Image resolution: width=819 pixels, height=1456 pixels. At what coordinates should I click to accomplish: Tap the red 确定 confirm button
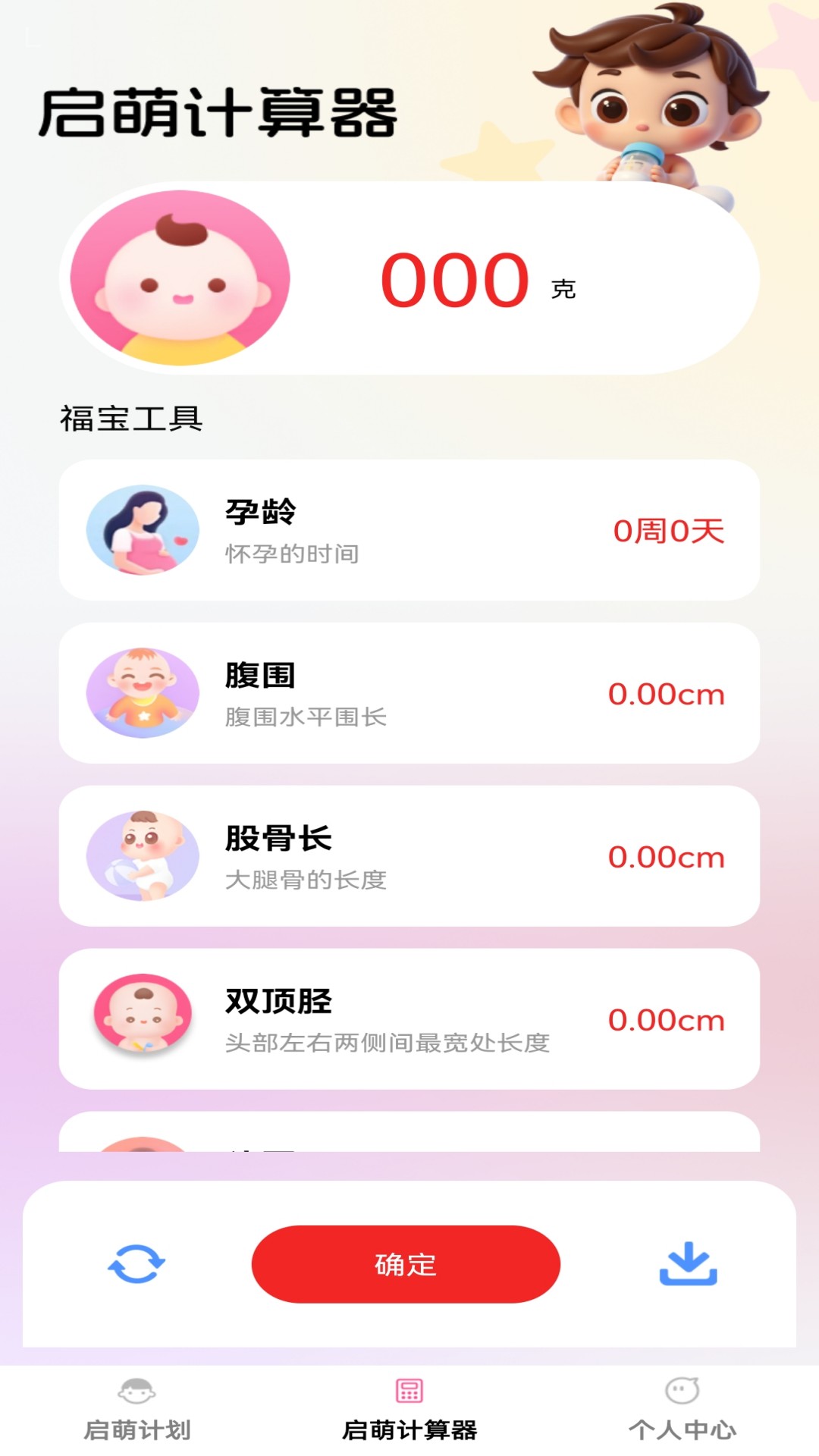406,1264
